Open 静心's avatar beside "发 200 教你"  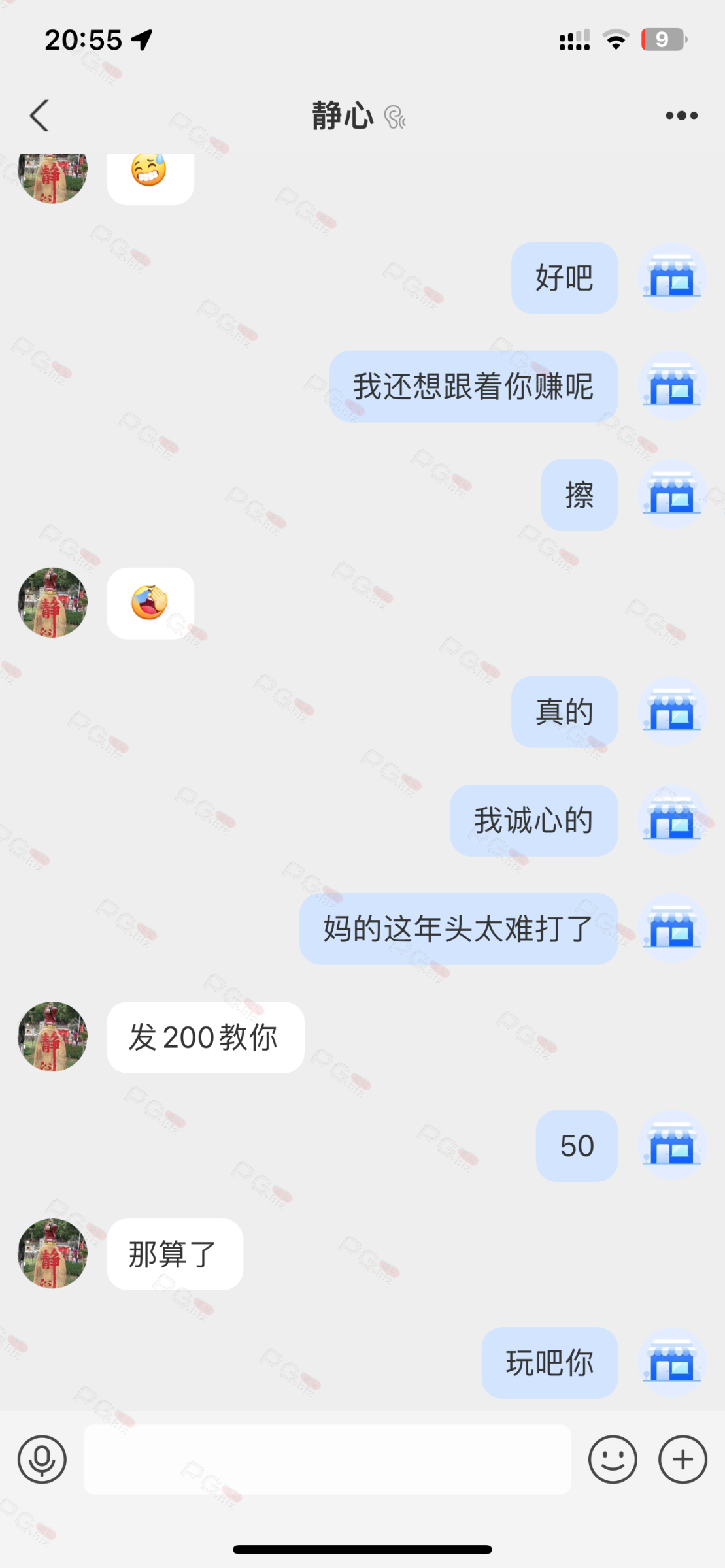tap(52, 1036)
